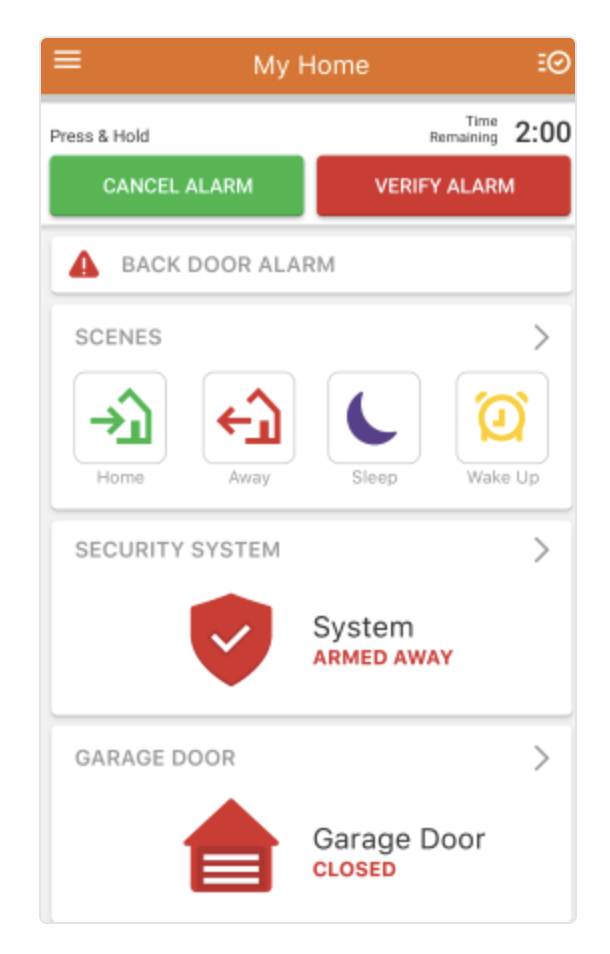Expand the Garage Door section chevron
The width and height of the screenshot is (610, 954).
point(541,759)
